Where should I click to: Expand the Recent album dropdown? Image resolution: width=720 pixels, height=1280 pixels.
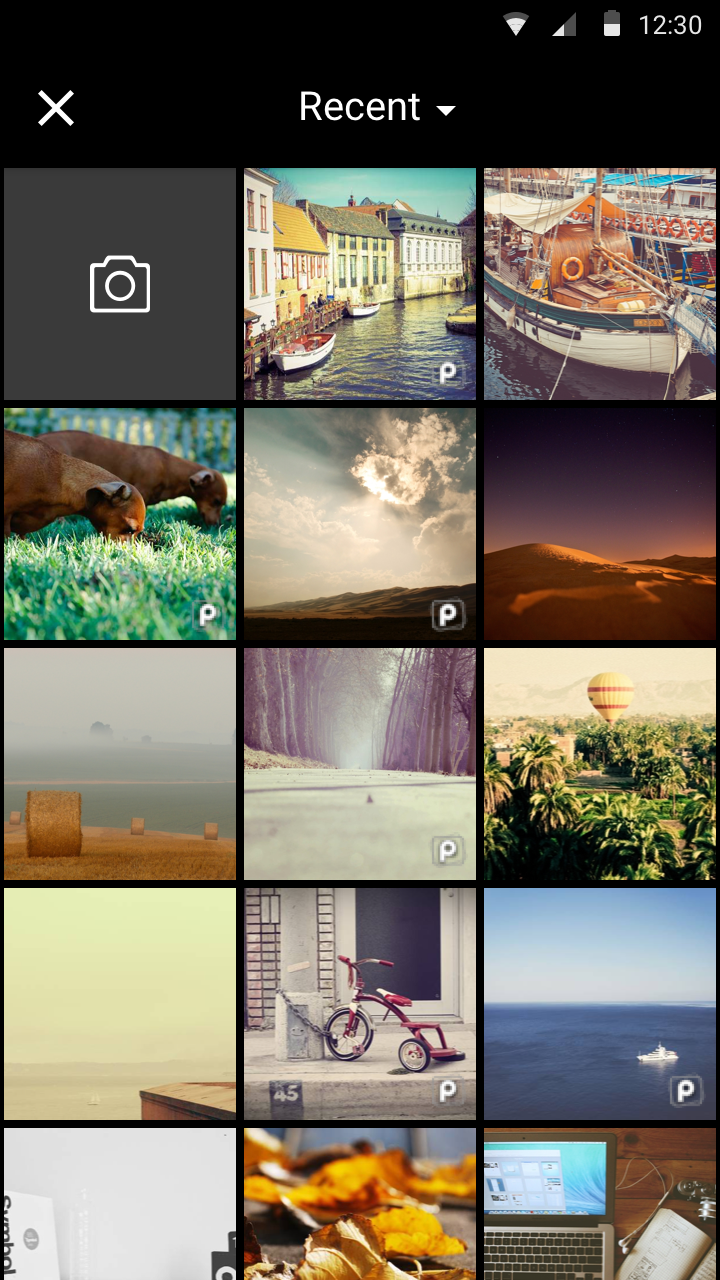(x=377, y=107)
